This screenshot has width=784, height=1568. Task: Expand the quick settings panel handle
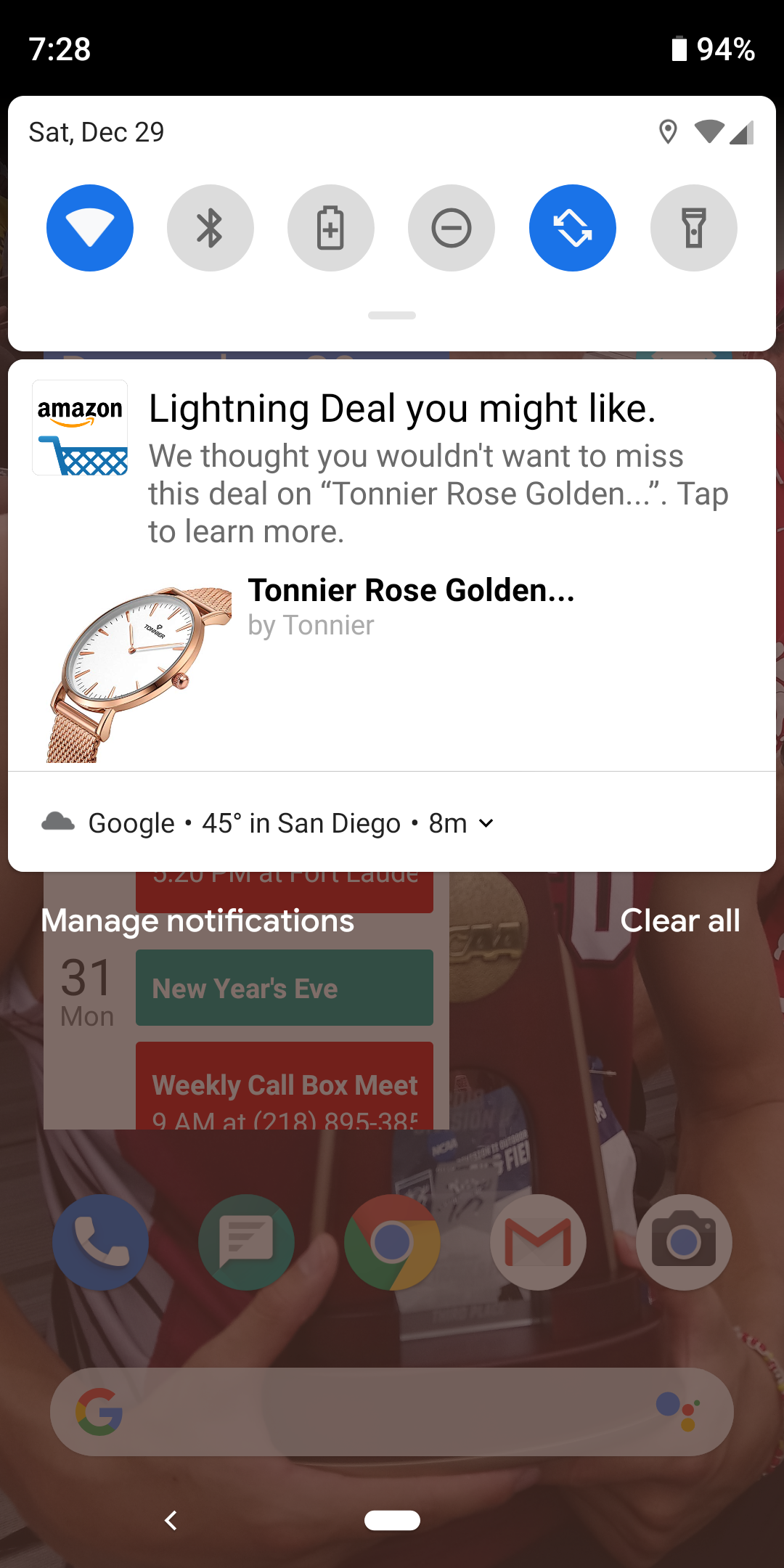(x=392, y=315)
